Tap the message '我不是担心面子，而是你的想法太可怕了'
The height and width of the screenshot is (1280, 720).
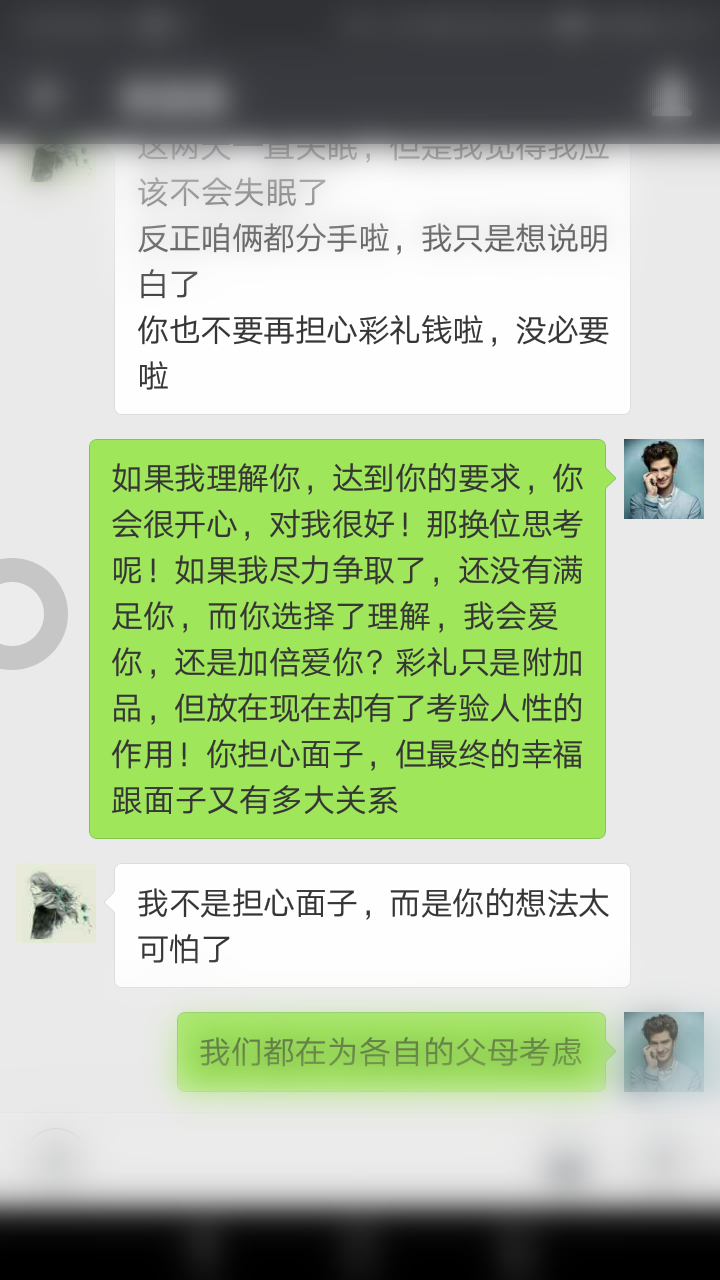pos(373,925)
